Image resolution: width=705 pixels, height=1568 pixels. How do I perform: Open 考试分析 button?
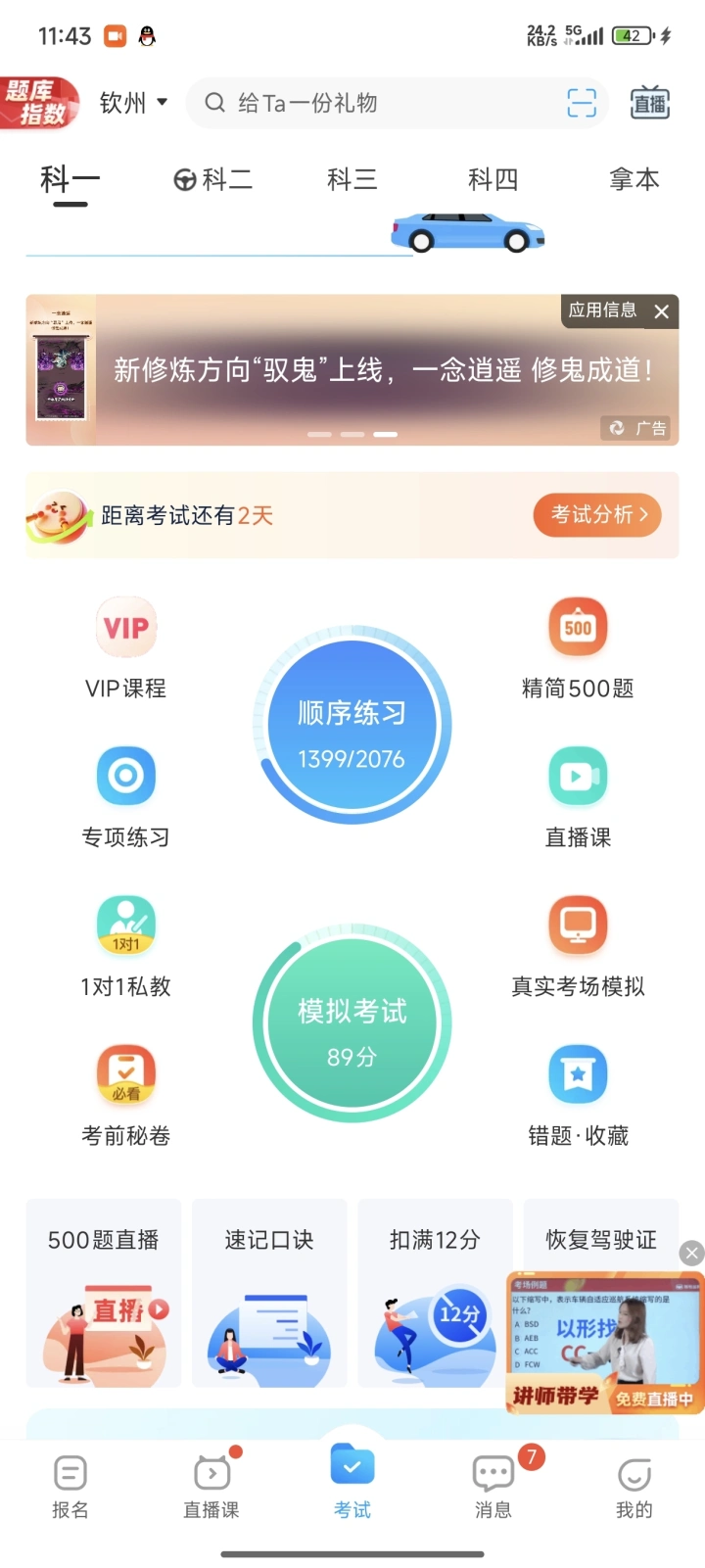click(x=597, y=515)
